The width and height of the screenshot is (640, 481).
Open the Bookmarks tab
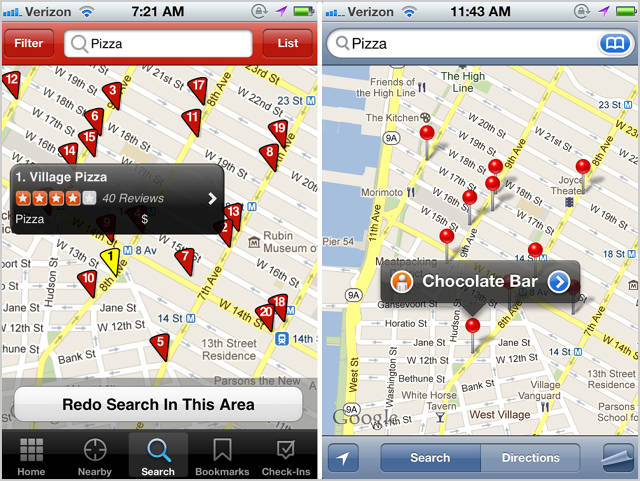(x=222, y=456)
